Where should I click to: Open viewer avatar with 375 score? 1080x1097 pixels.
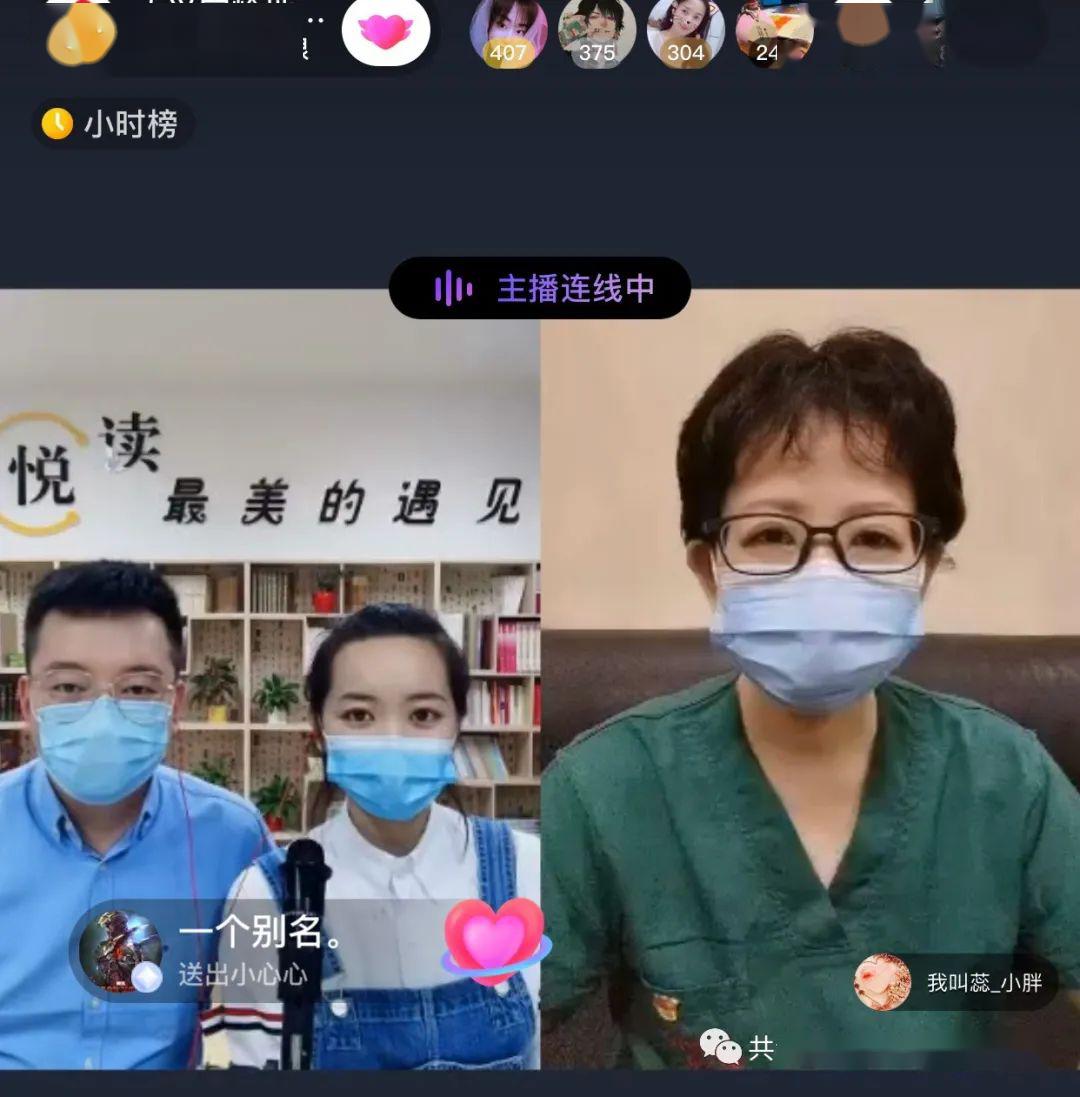596,31
